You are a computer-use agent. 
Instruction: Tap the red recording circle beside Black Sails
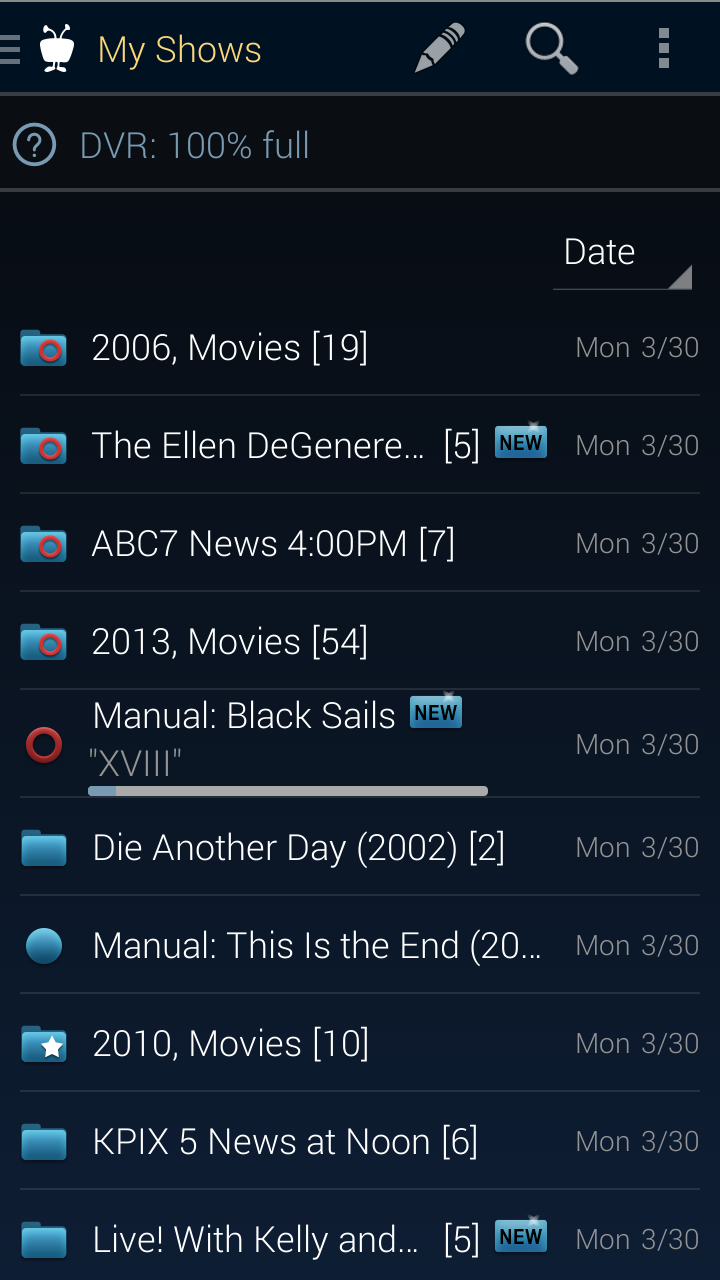[43, 744]
